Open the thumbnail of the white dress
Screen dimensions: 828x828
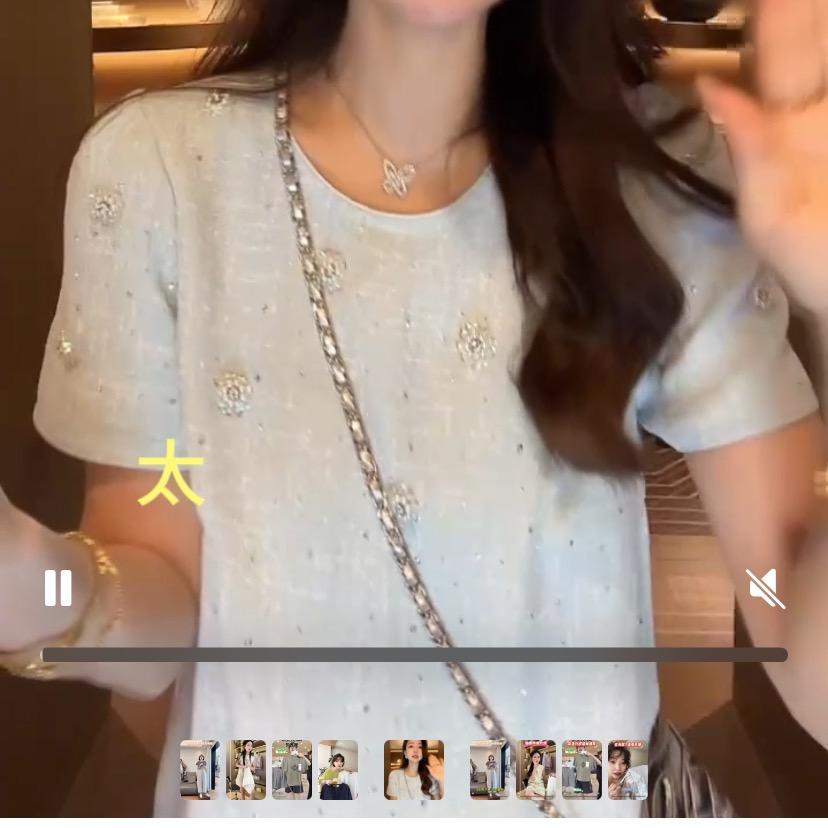(x=246, y=769)
